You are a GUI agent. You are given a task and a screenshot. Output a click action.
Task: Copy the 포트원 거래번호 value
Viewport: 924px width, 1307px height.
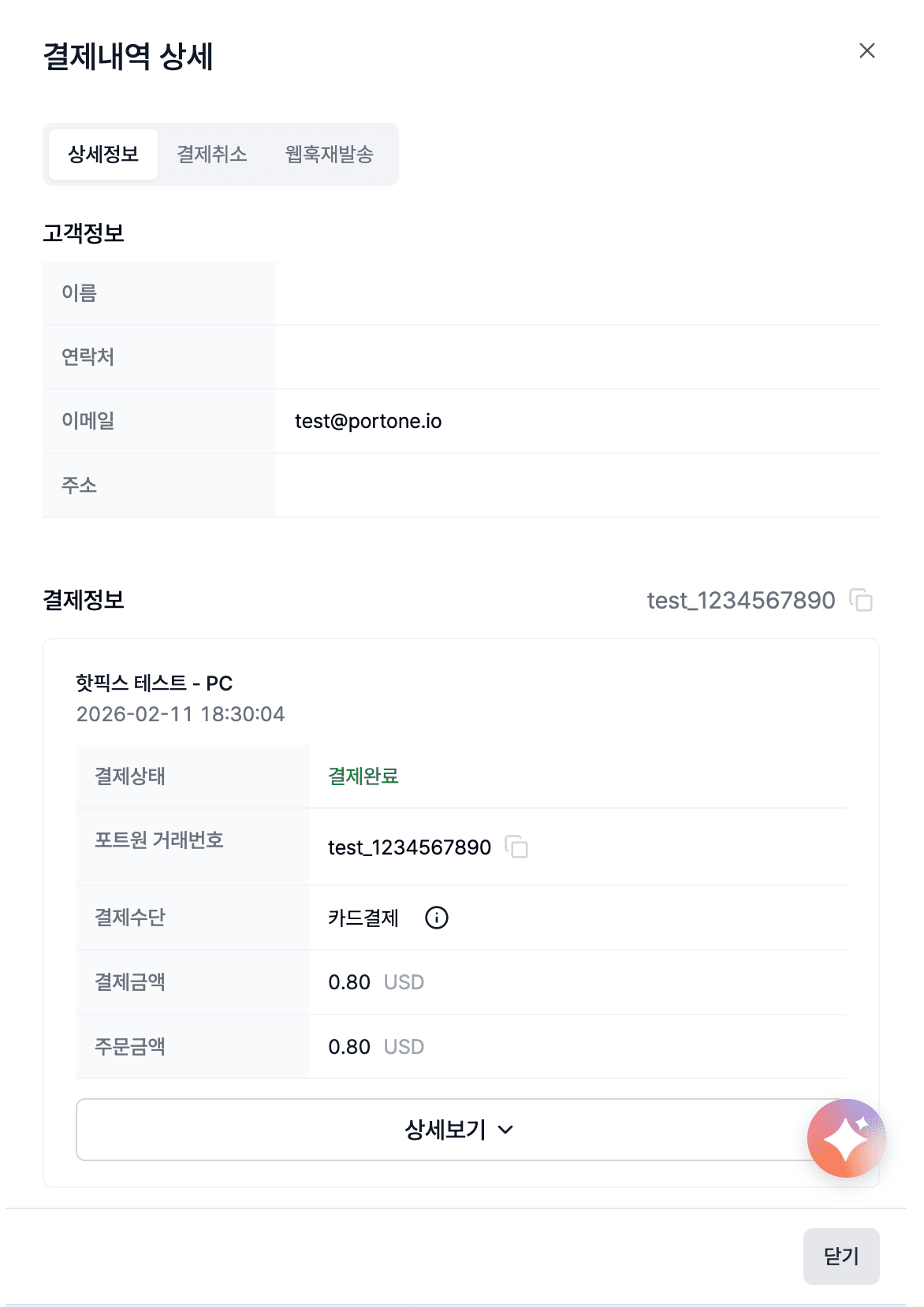click(x=516, y=847)
